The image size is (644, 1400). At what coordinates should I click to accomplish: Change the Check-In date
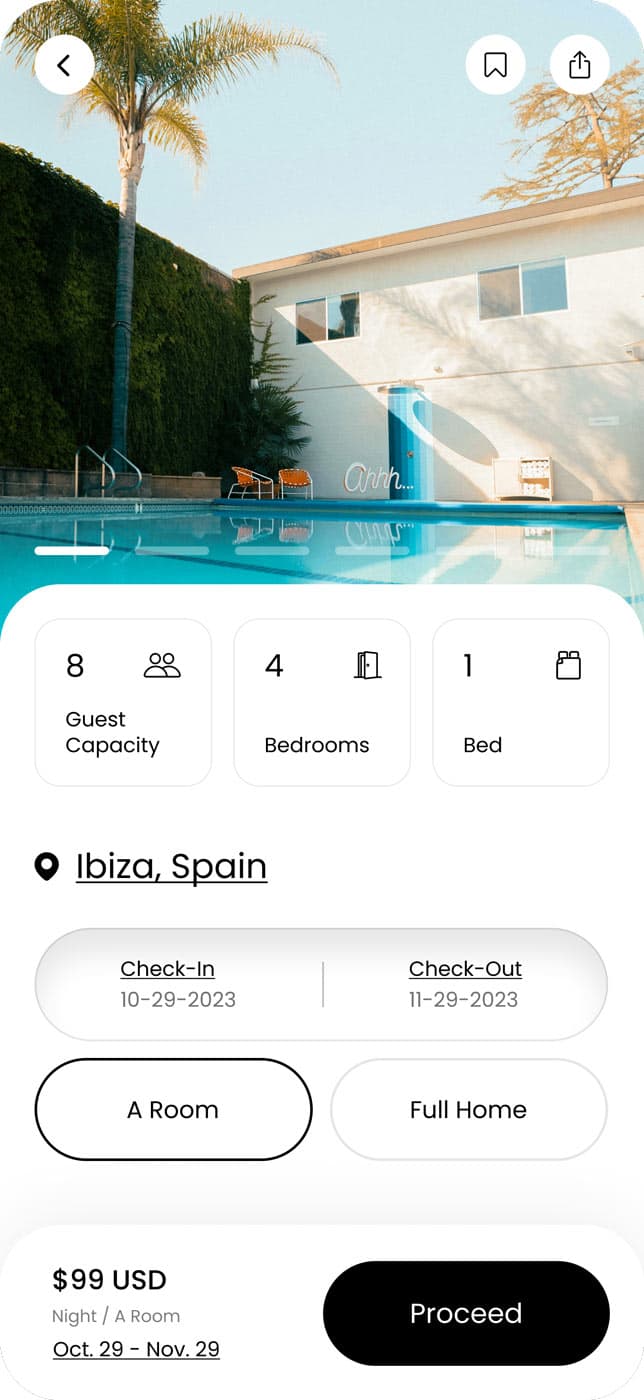tap(177, 983)
